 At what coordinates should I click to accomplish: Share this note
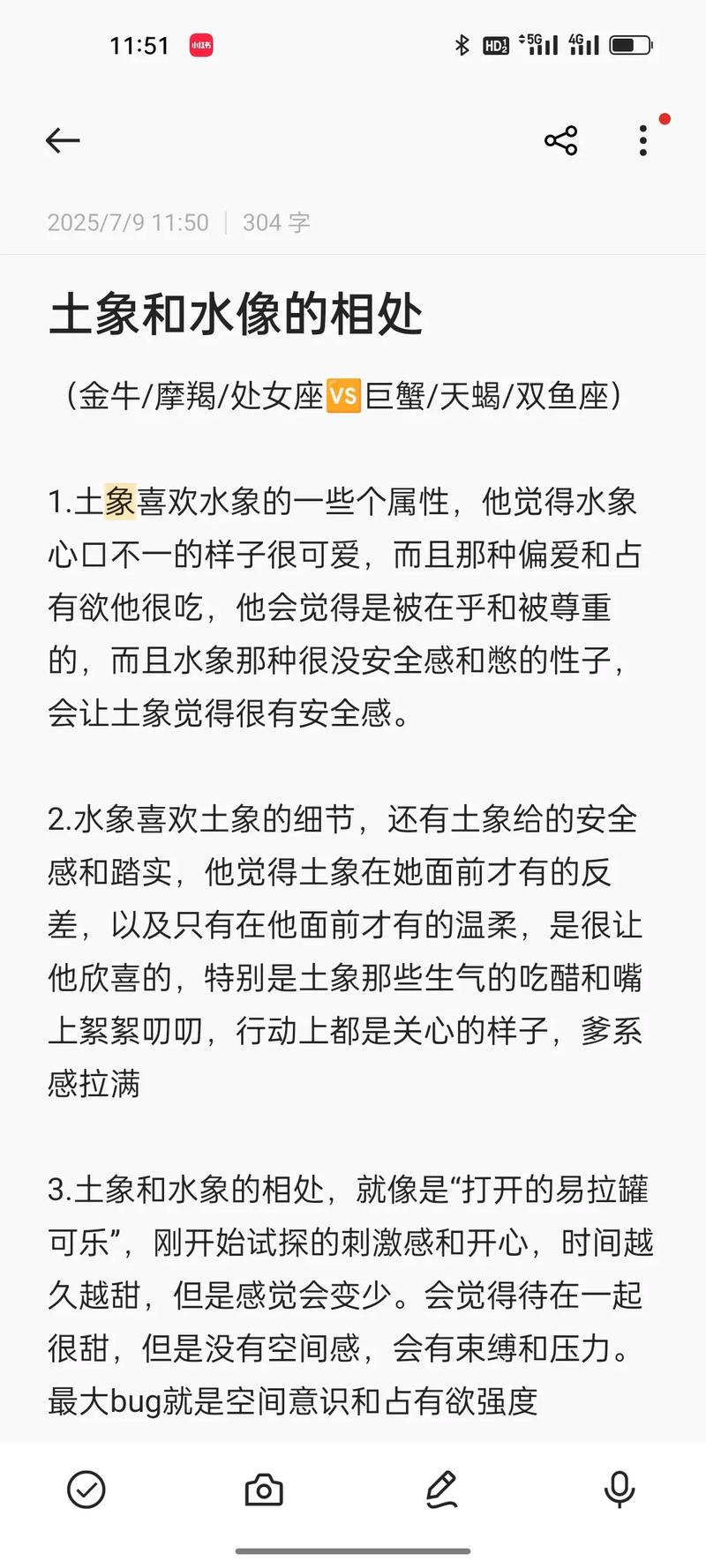point(561,140)
